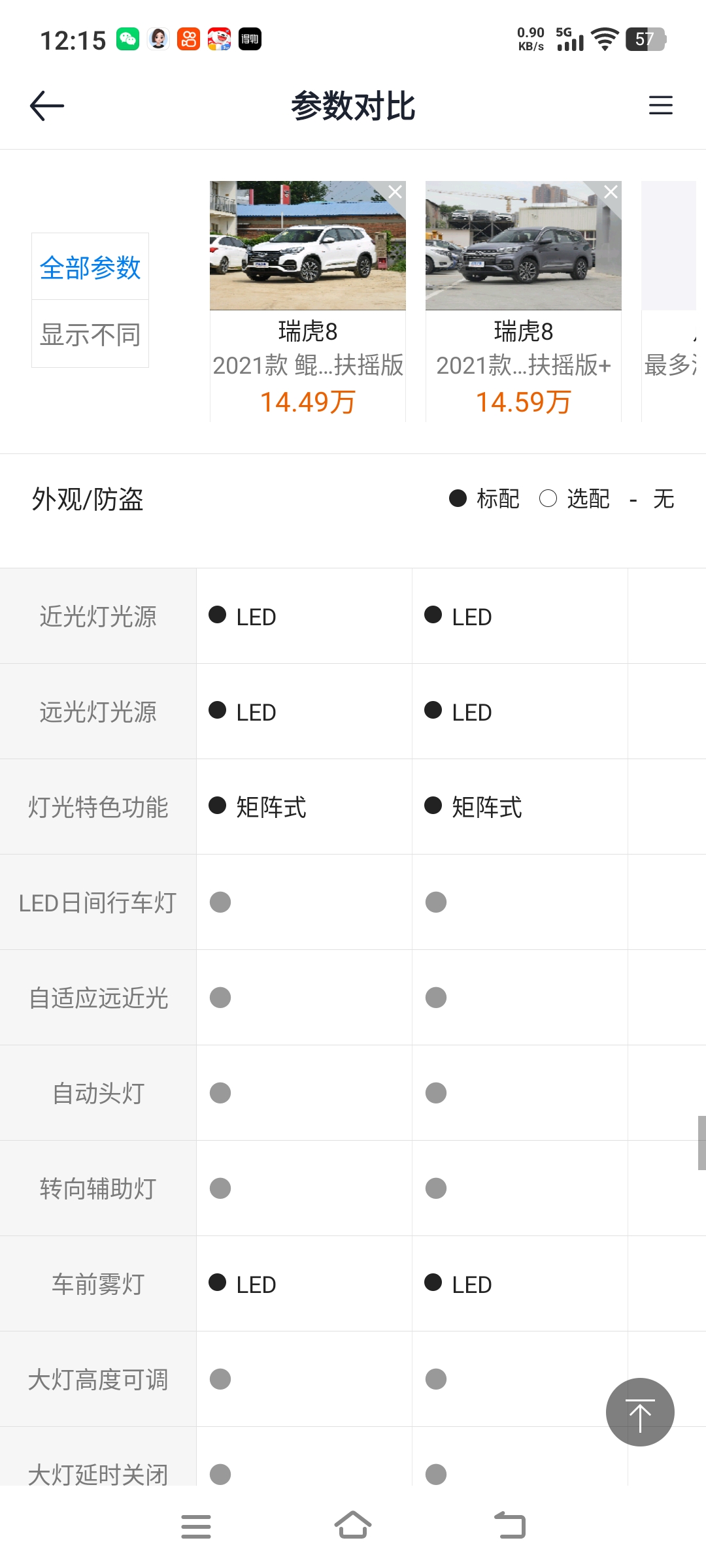706x1568 pixels.
Task: Select the 全部参数 tab
Action: 90,267
